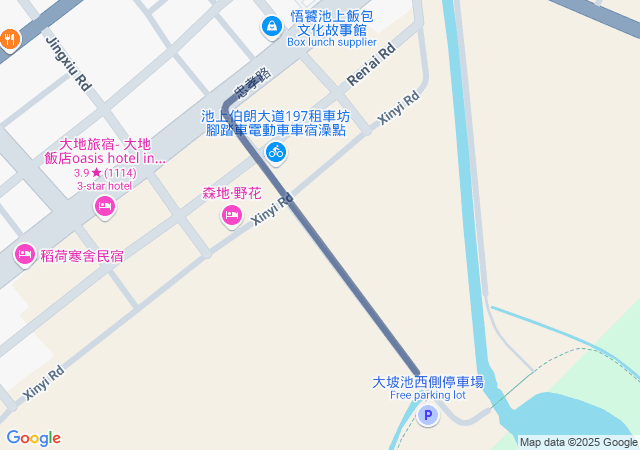Select the 大坡池西側停車場 free parking marker
The height and width of the screenshot is (450, 640).
coord(428,415)
